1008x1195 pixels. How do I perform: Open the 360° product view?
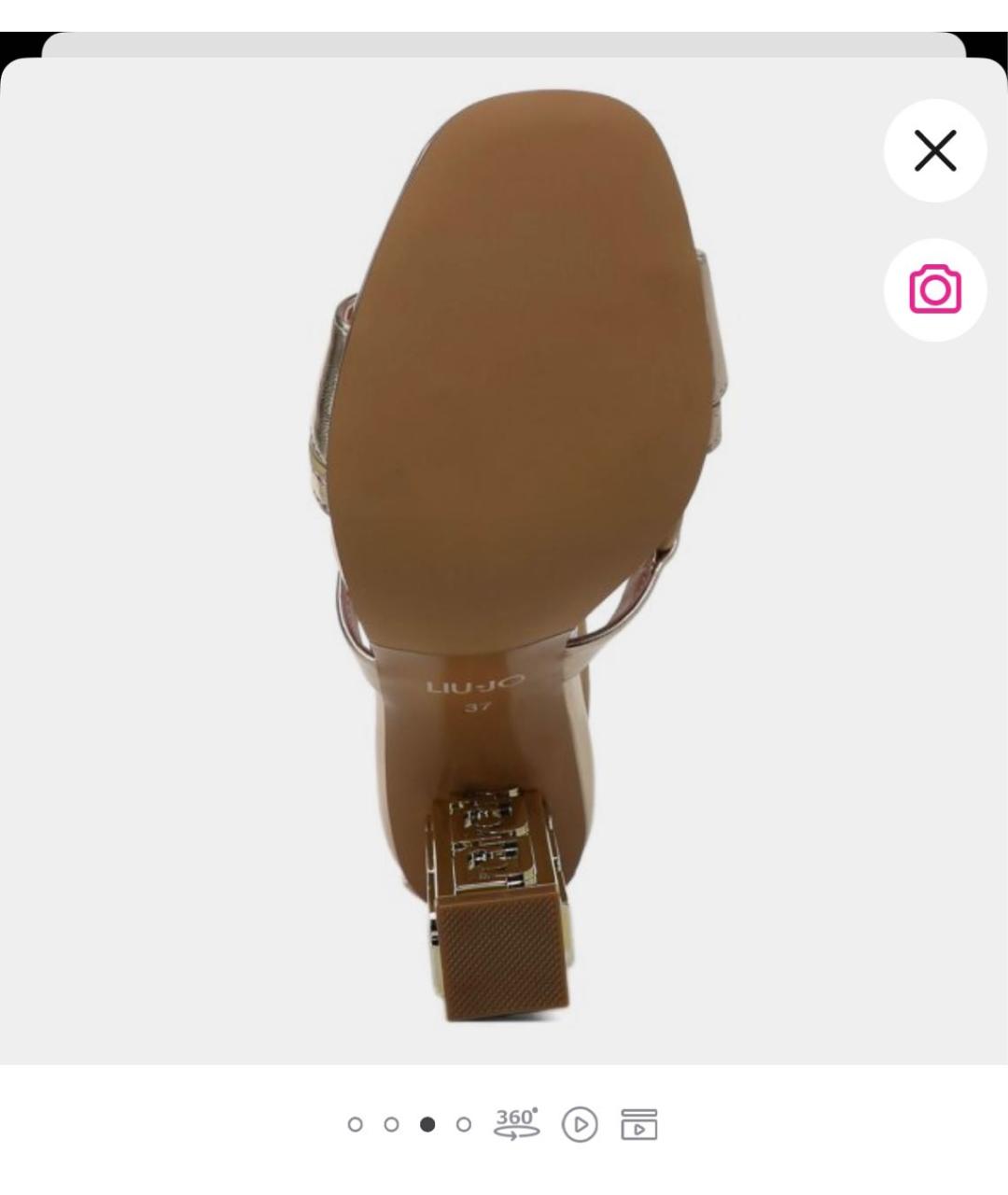pyautogui.click(x=517, y=1123)
